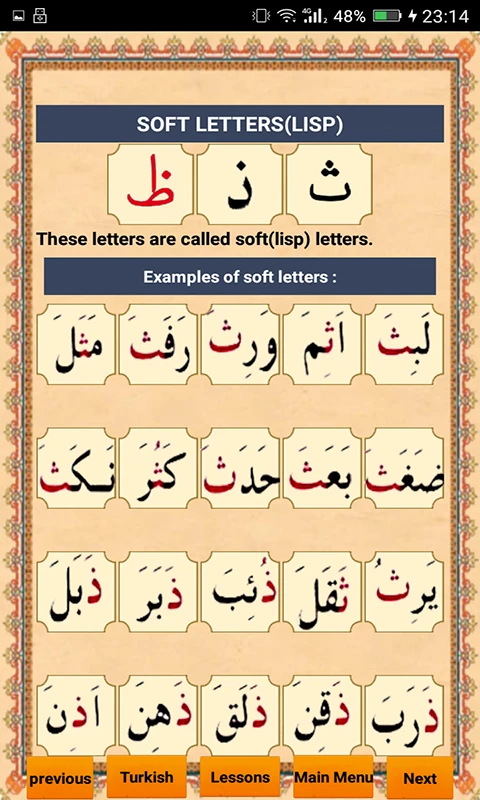This screenshot has height=800, width=480.
Task: Play the example word ثقل
Action: [x=322, y=592]
